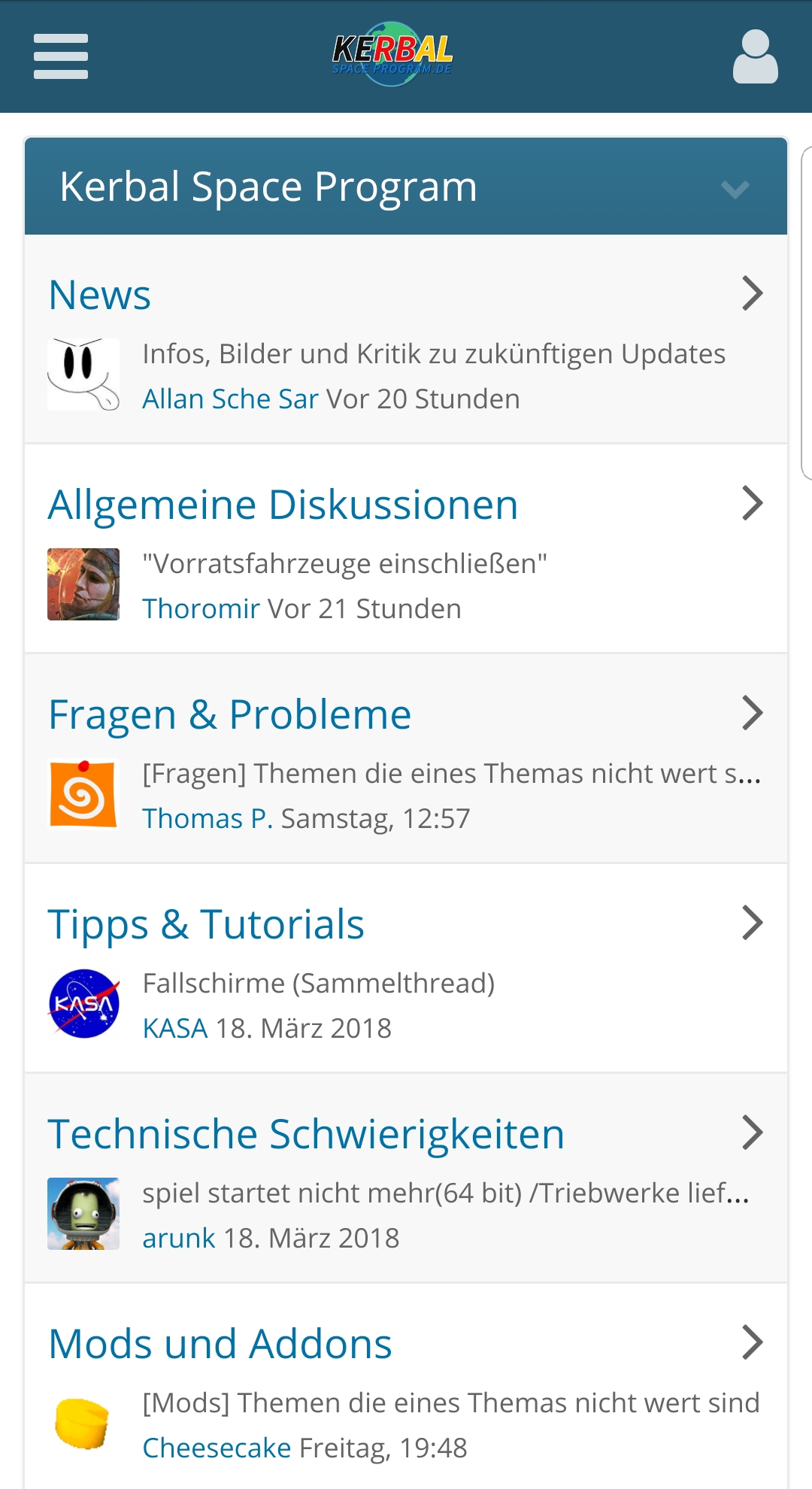Open Fragen & Probleme forum
Image resolution: width=812 pixels, height=1489 pixels.
[x=230, y=714]
